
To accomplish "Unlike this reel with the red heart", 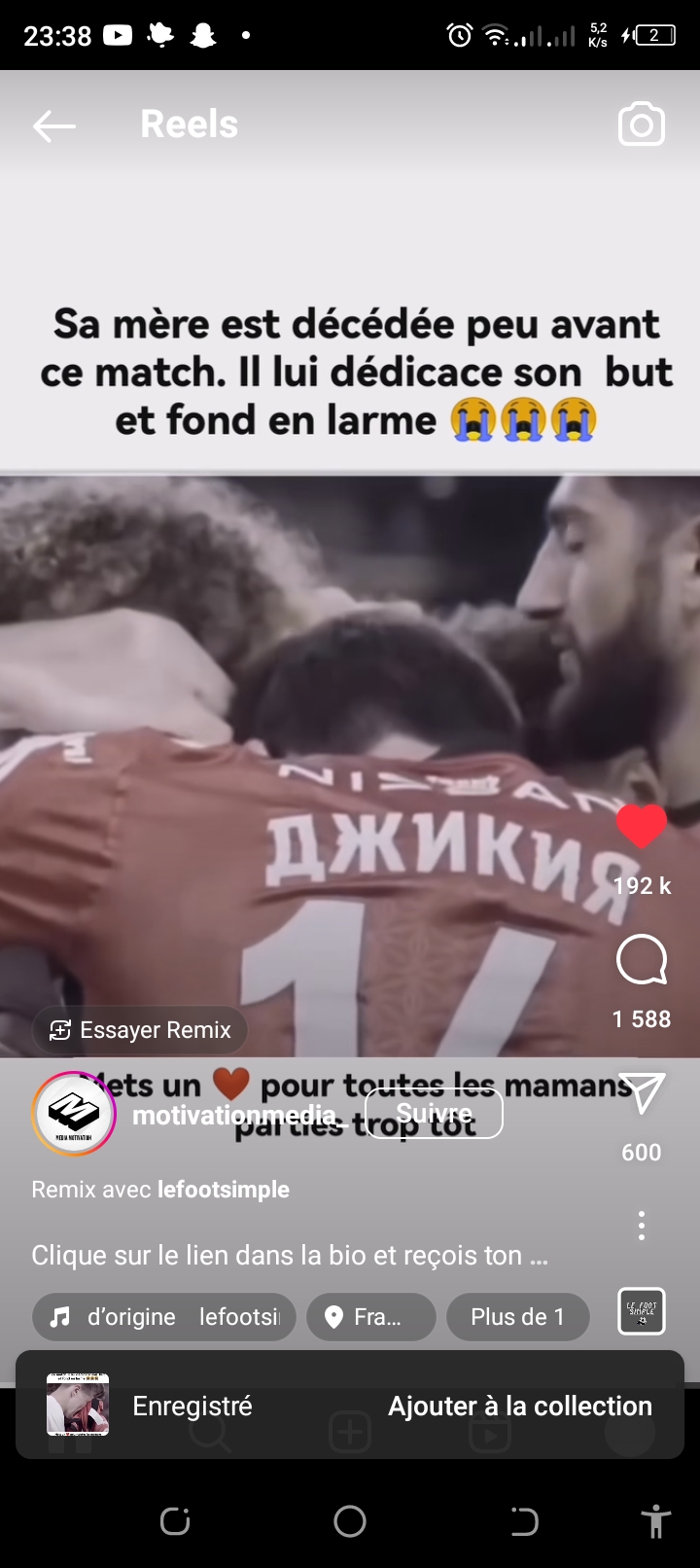I will 641,827.
